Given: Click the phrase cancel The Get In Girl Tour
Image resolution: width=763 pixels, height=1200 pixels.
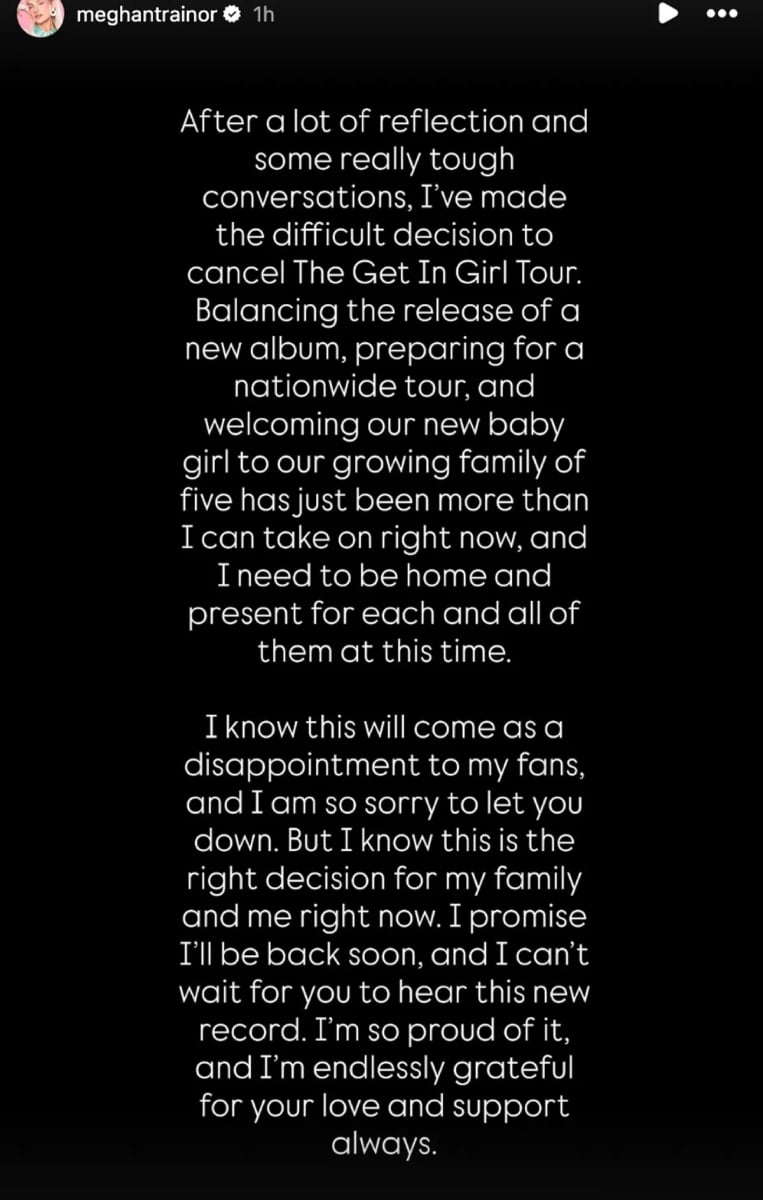Looking at the screenshot, I should (383, 272).
